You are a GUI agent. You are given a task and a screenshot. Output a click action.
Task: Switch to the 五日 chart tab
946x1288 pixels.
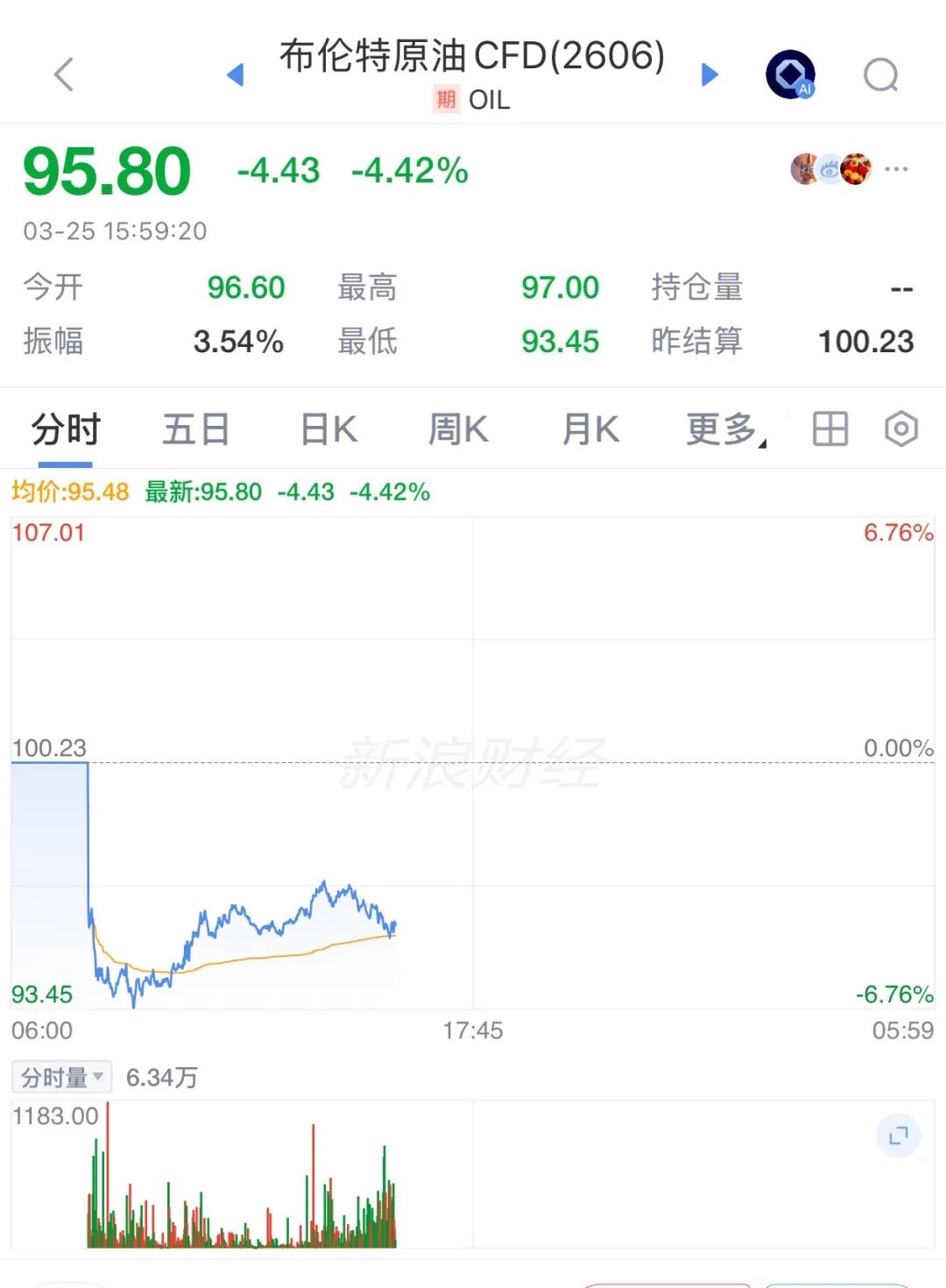[x=195, y=430]
